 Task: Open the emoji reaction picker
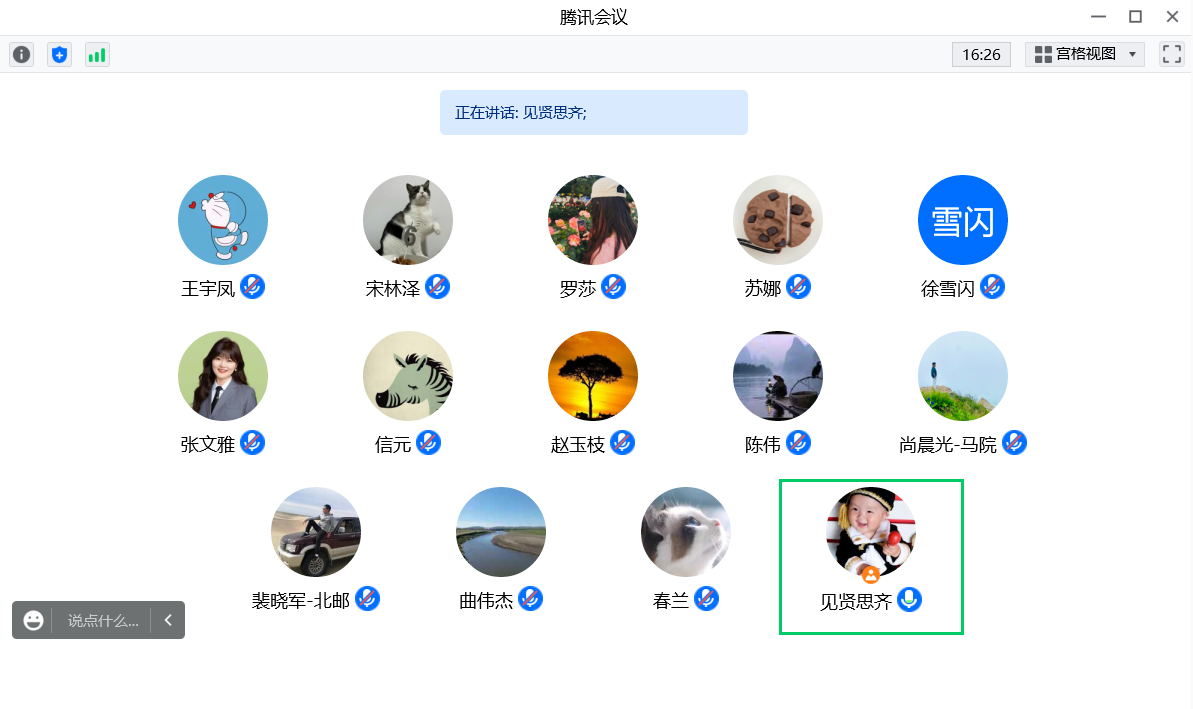tap(33, 620)
